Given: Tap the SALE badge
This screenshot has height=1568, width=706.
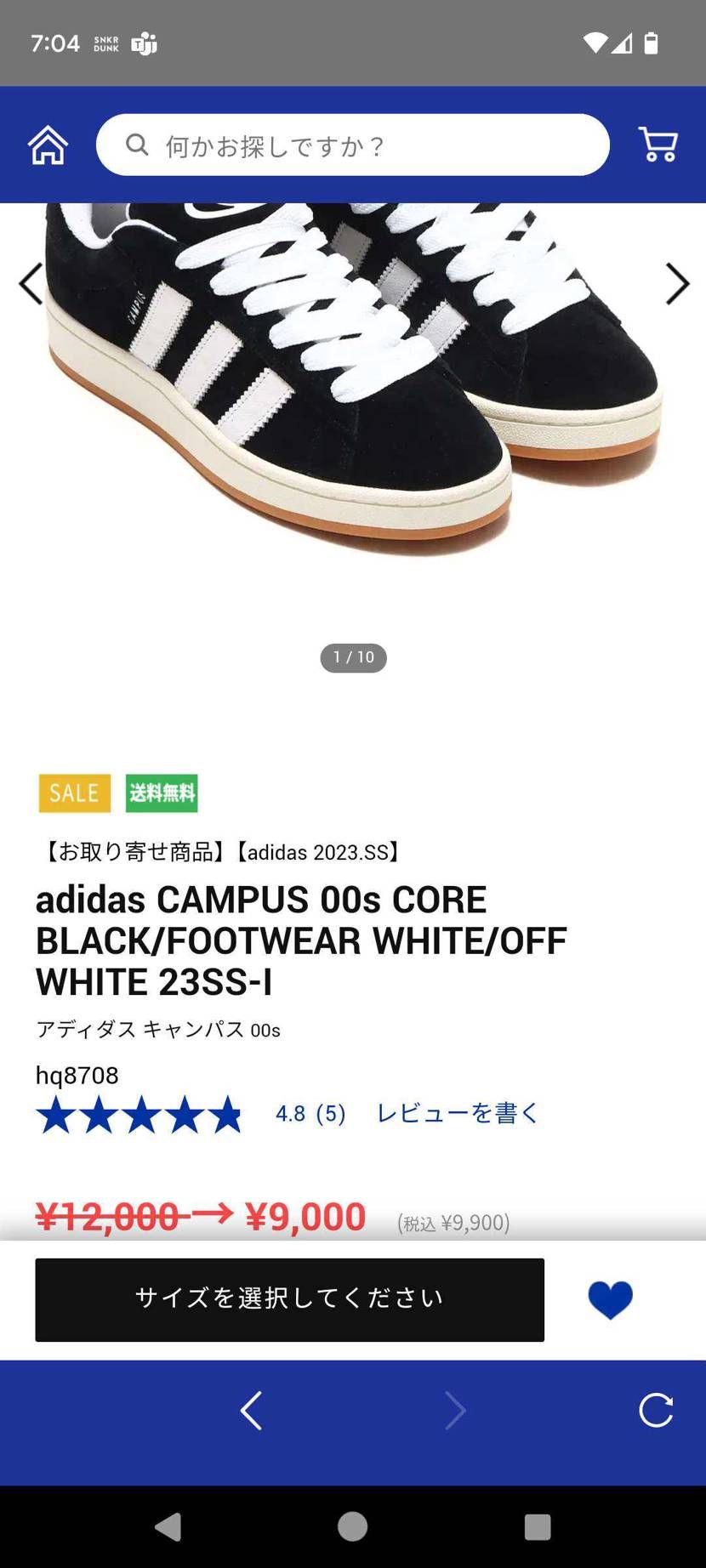Looking at the screenshot, I should click(x=74, y=793).
